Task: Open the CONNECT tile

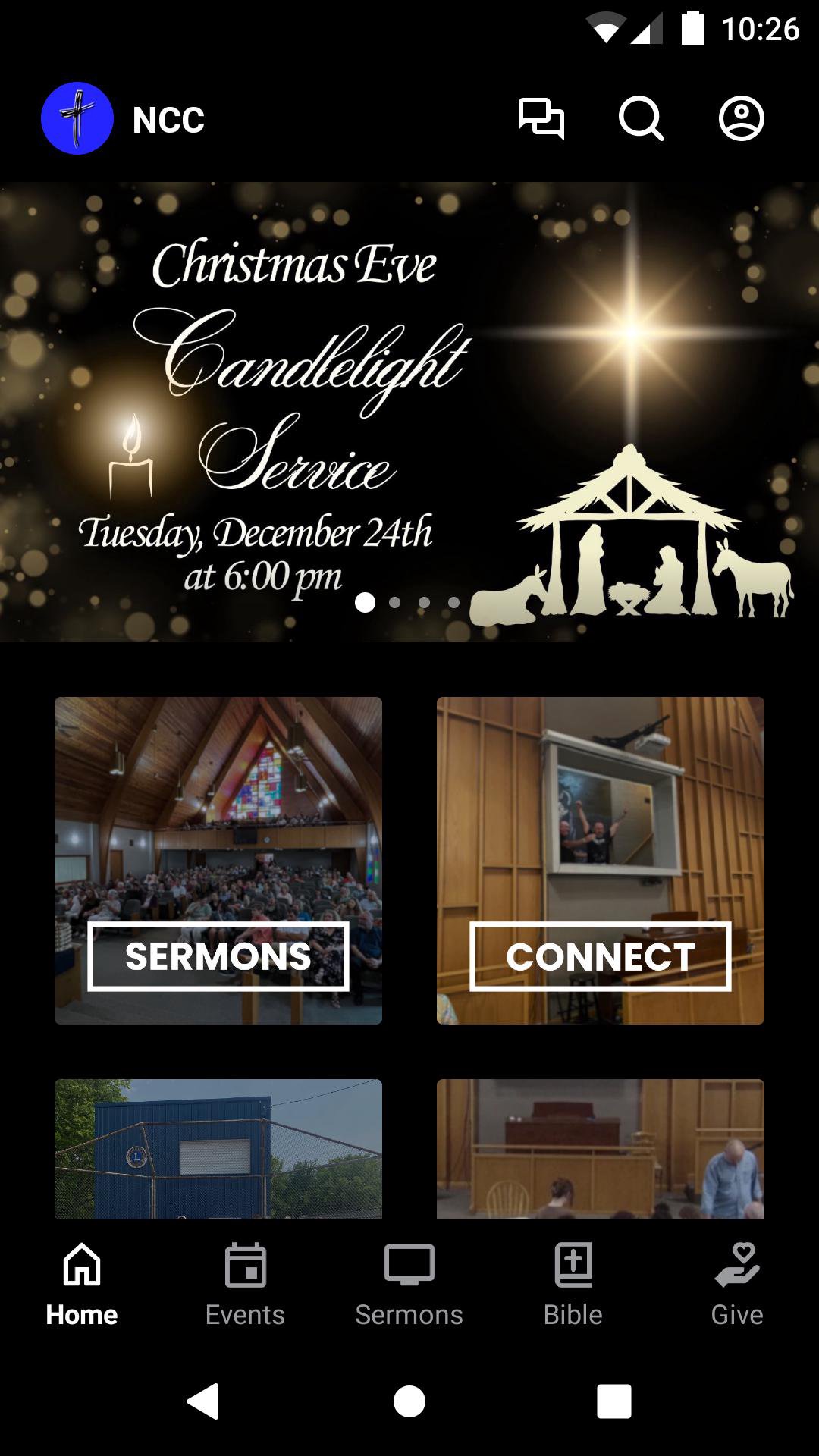Action: tap(601, 861)
